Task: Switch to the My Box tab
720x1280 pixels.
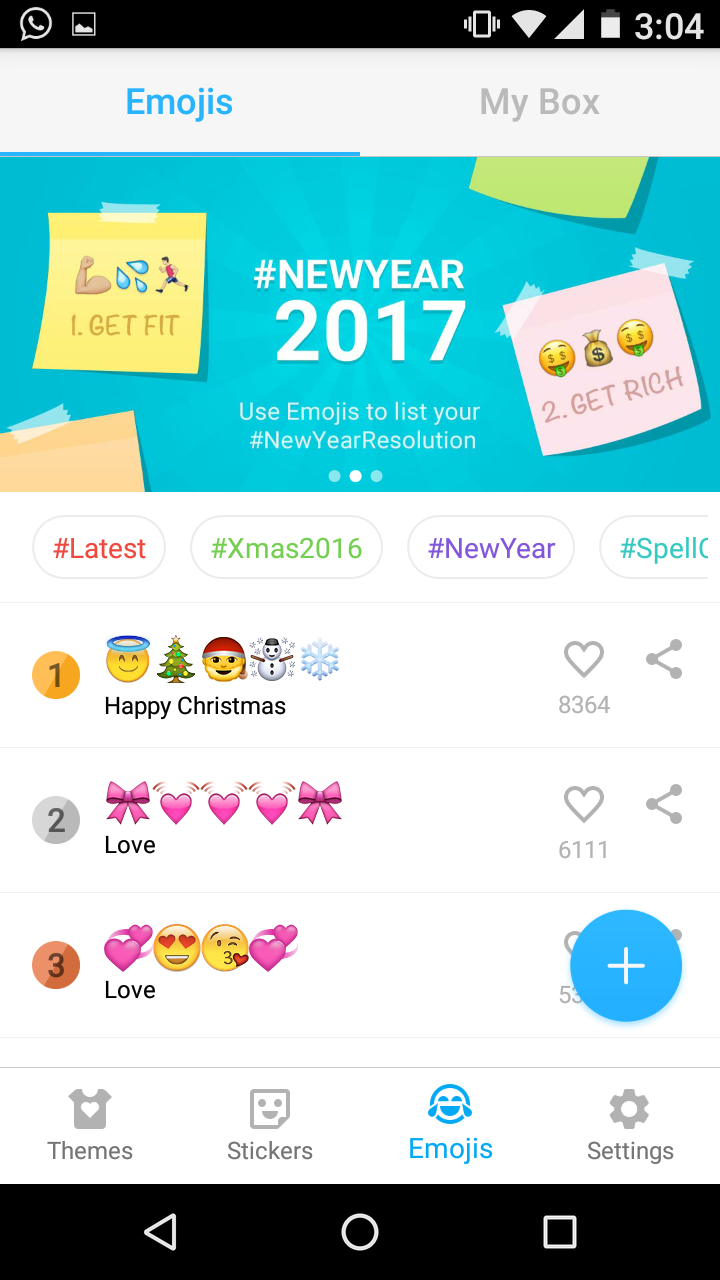Action: pos(540,102)
